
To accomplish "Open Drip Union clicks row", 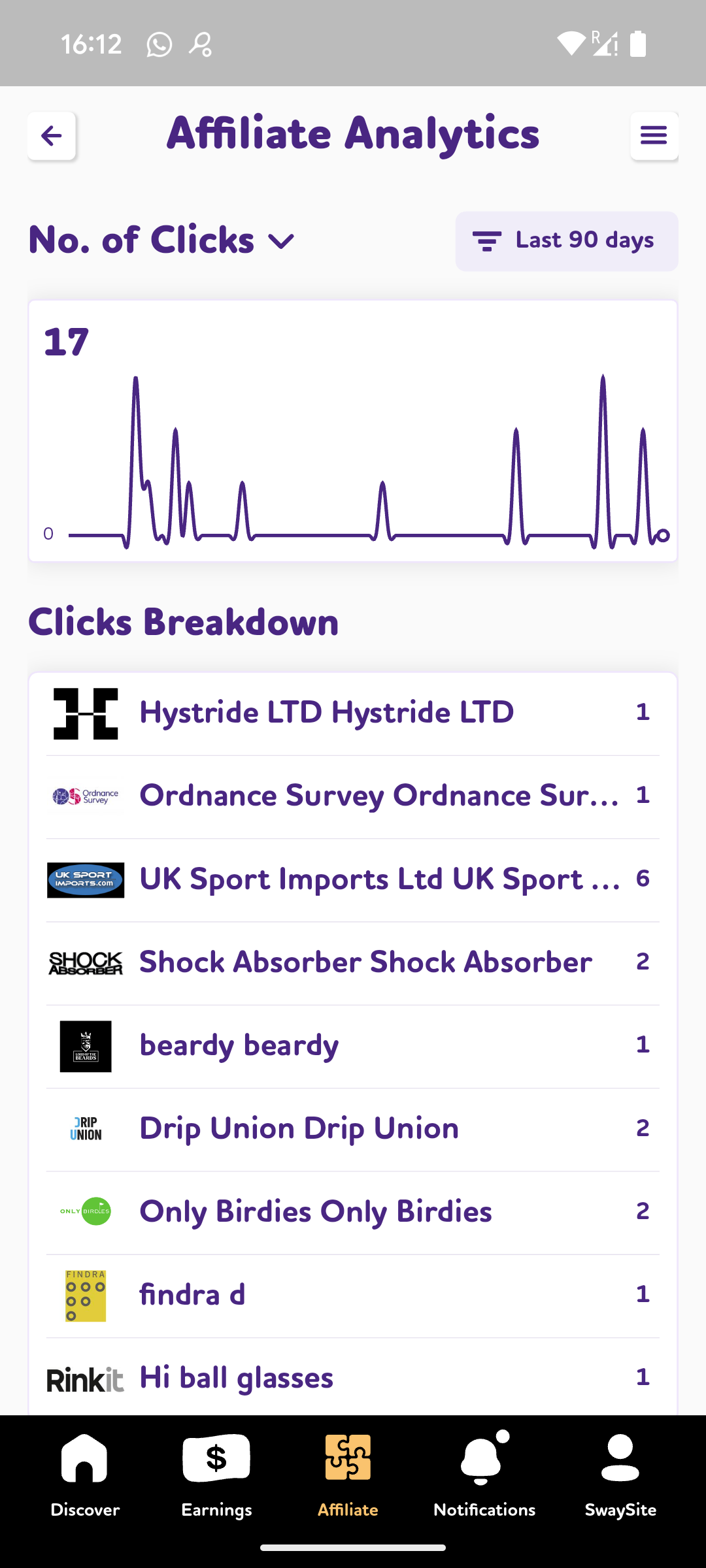I will click(x=353, y=1129).
